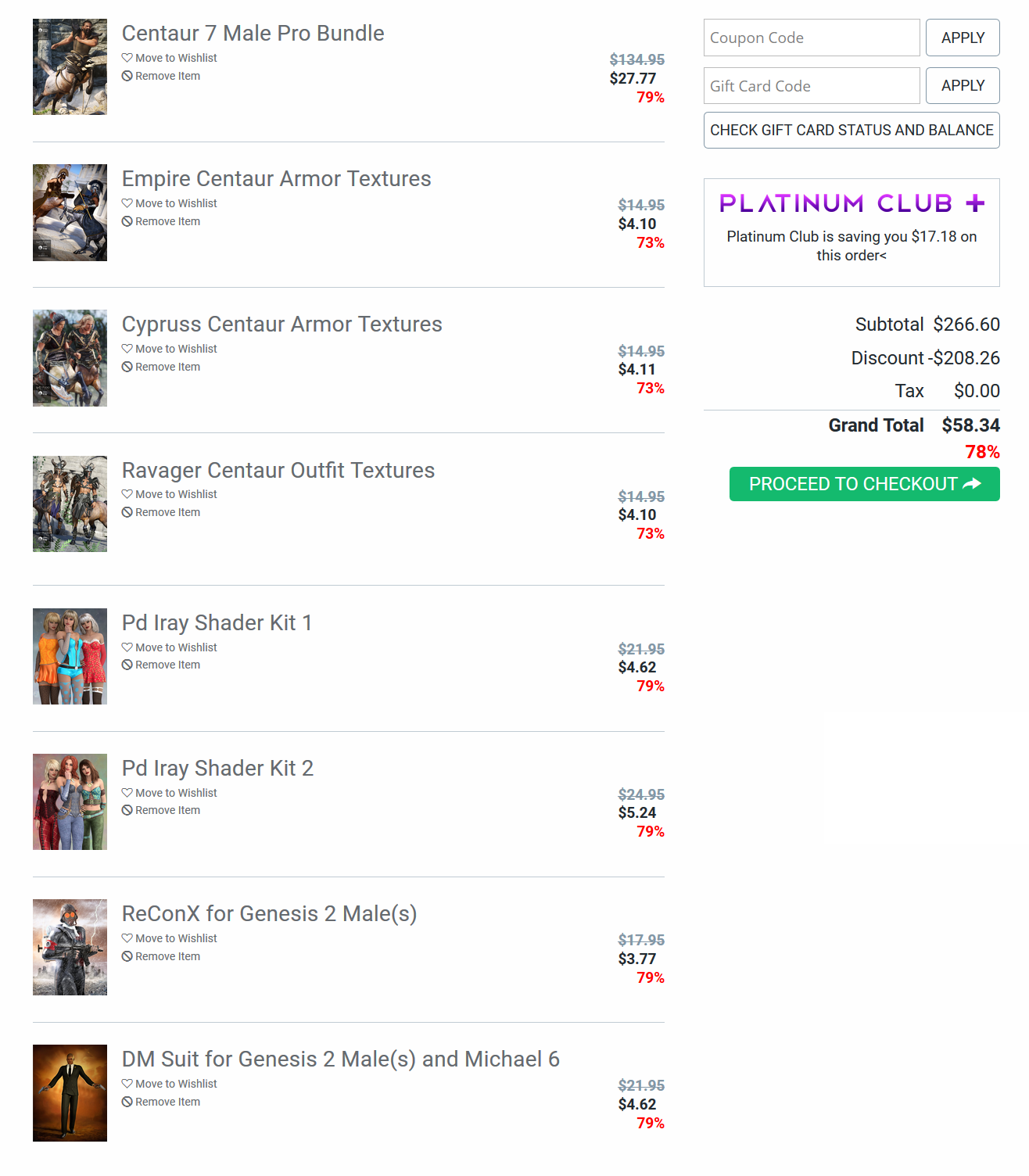Open Centaur 7 Male Pro Bundle product
The width and height of the screenshot is (1029, 1176).
pyautogui.click(x=253, y=34)
